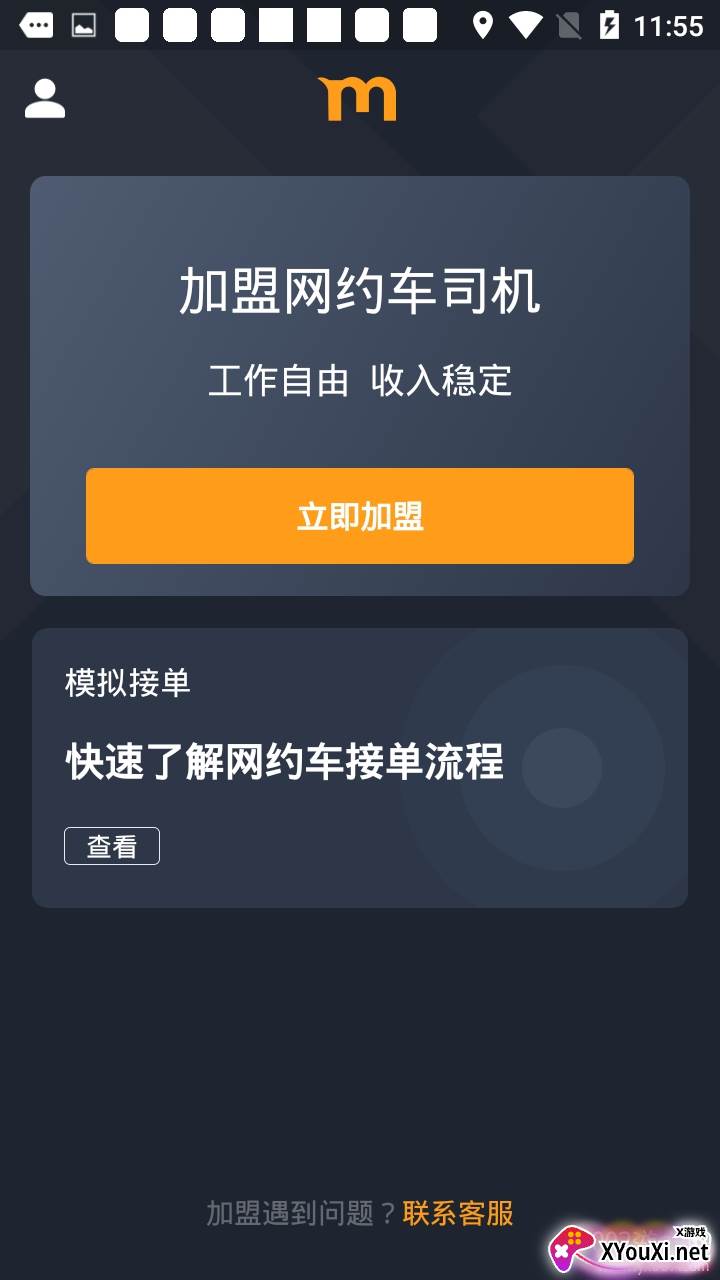Screen dimensions: 720x1280
Task: Tap 查看 under 模拟接单
Action: pyautogui.click(x=112, y=846)
